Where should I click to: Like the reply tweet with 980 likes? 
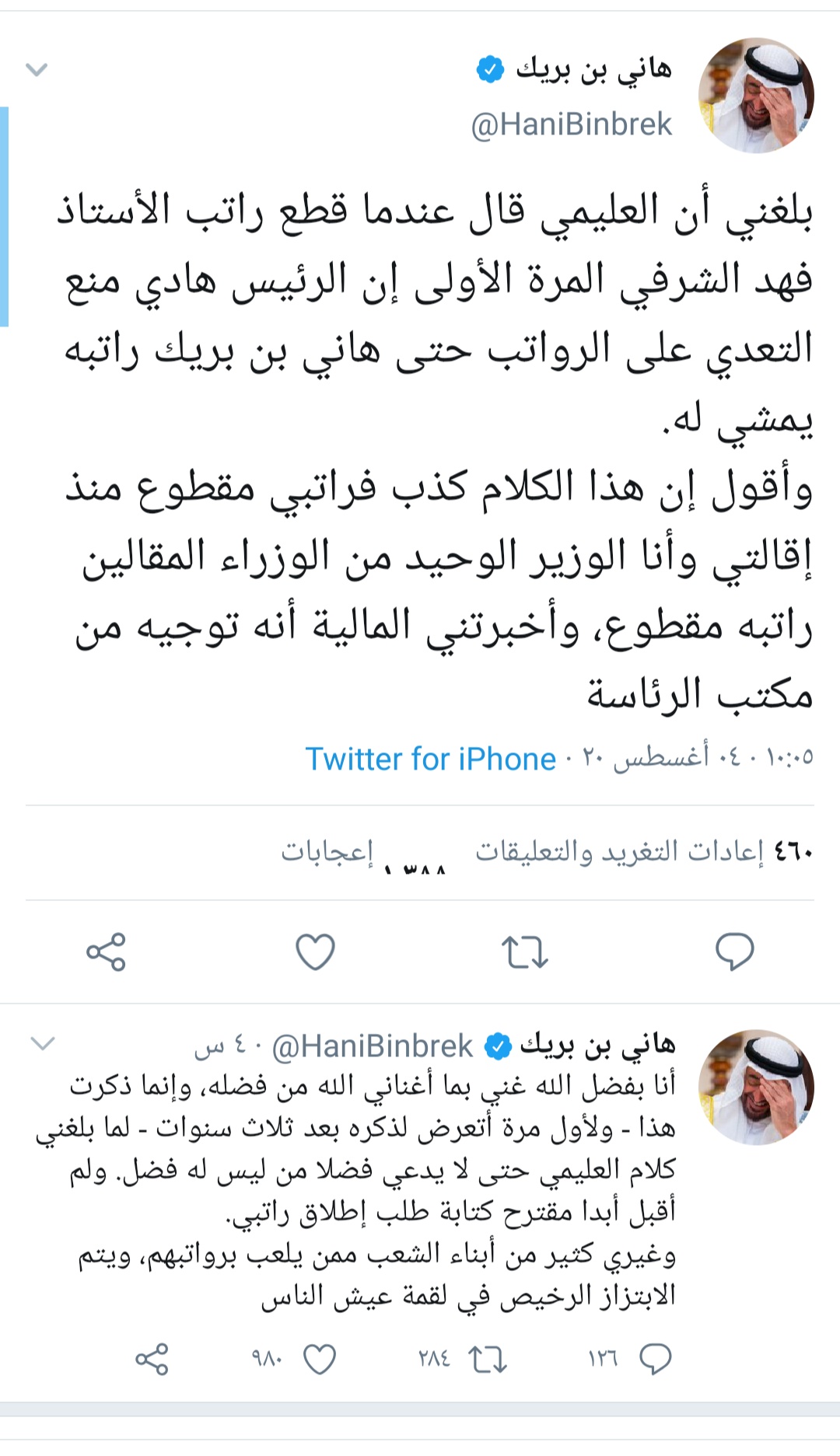(x=319, y=1359)
